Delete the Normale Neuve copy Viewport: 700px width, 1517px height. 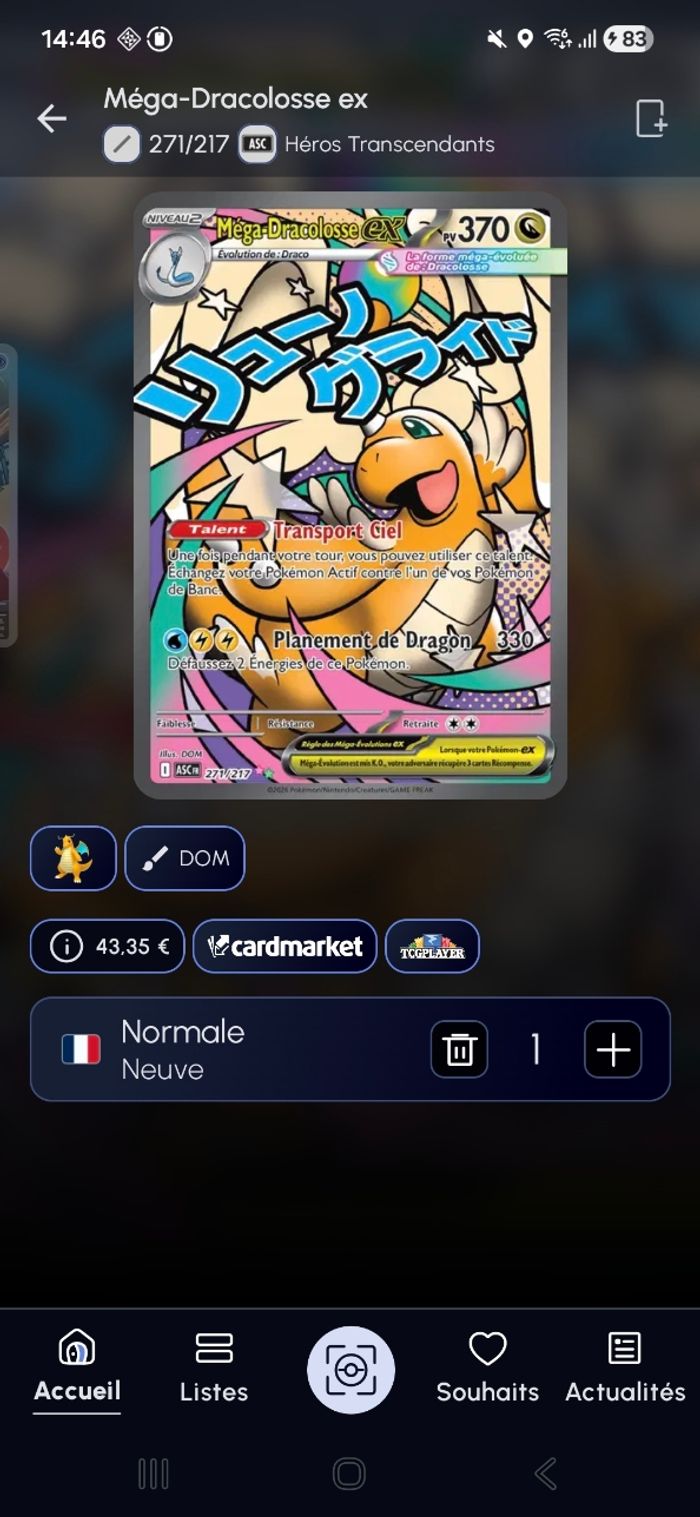click(459, 1050)
